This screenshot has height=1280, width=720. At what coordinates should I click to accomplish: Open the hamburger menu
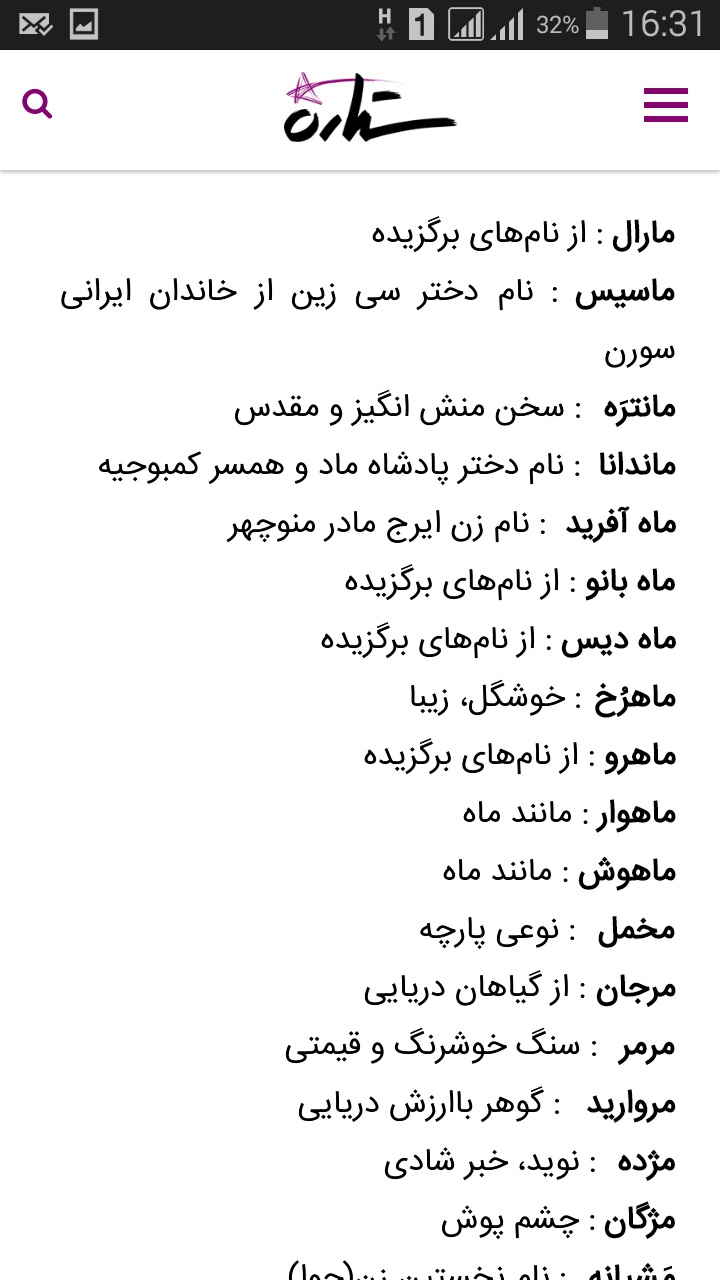coord(665,105)
